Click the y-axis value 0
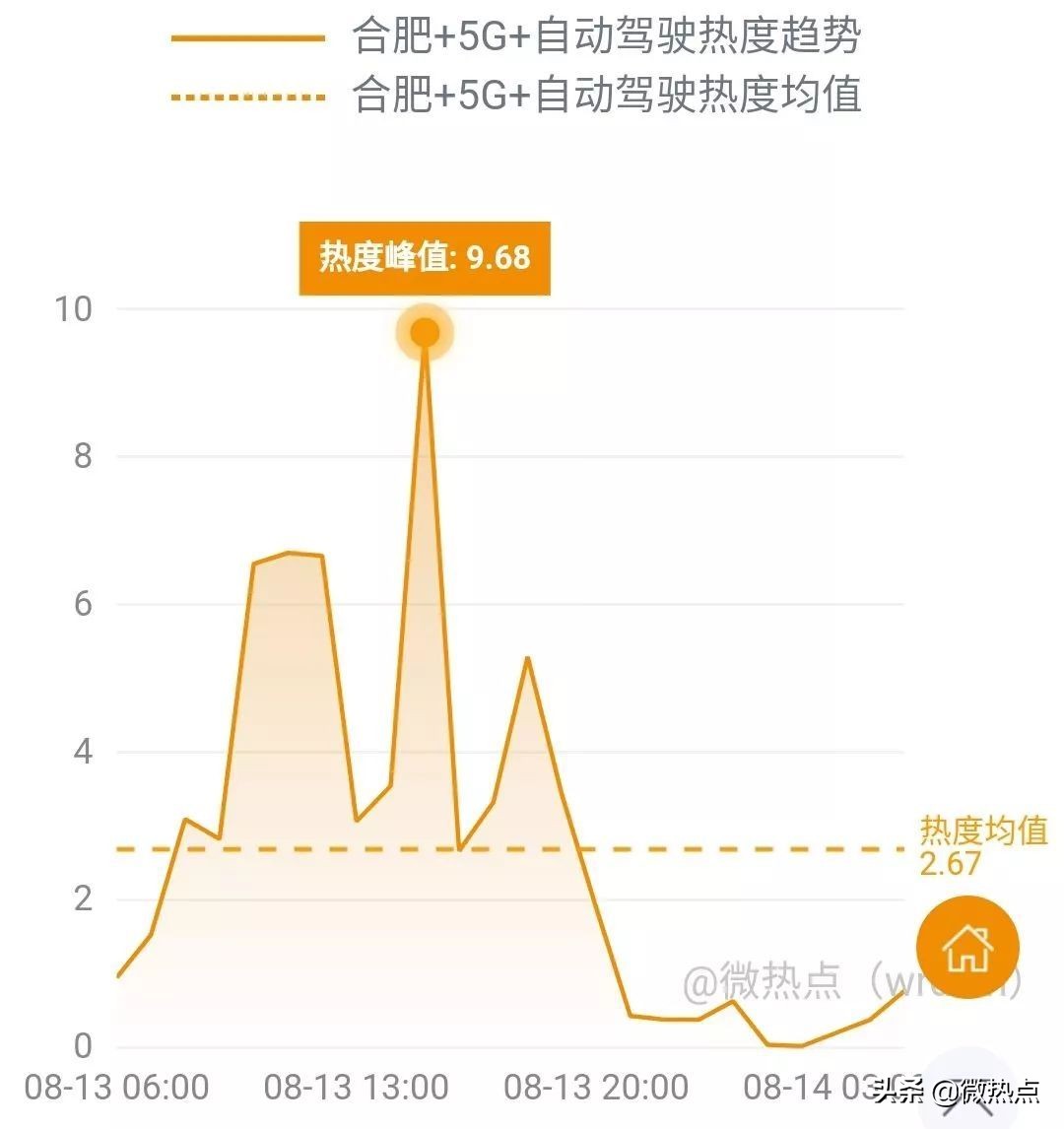Viewport: 1064px width, 1129px height. coord(83,1045)
